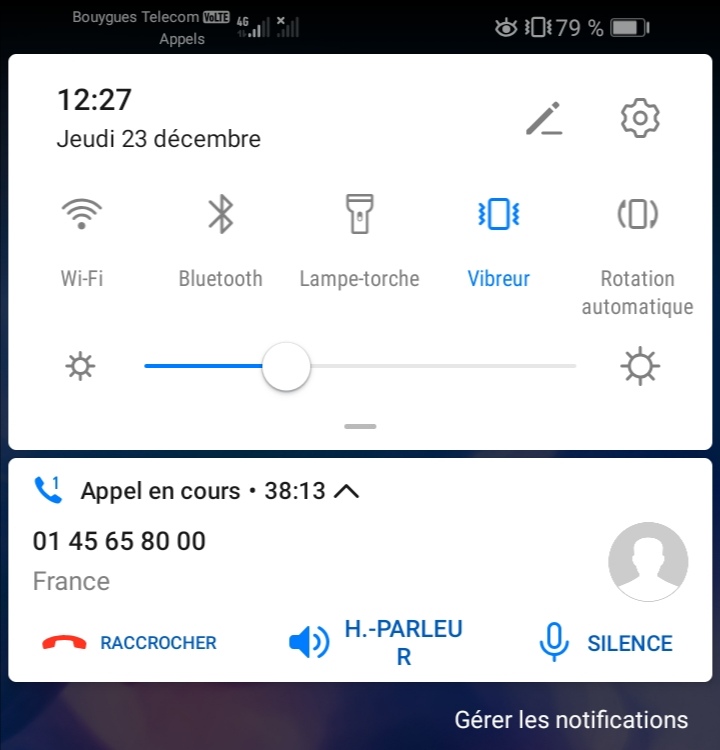Edit the quick settings tiles
Viewport: 720px width, 750px height.
(x=544, y=119)
